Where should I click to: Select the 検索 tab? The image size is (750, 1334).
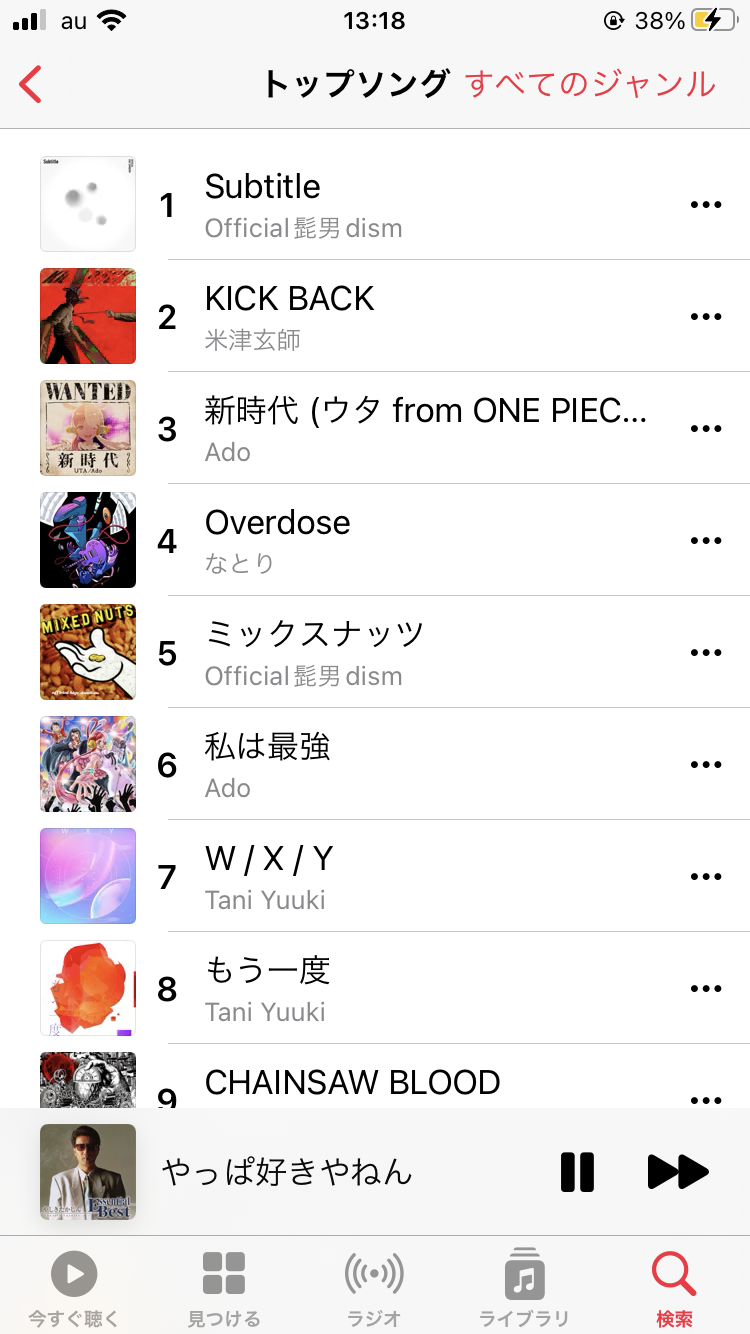coord(674,1288)
